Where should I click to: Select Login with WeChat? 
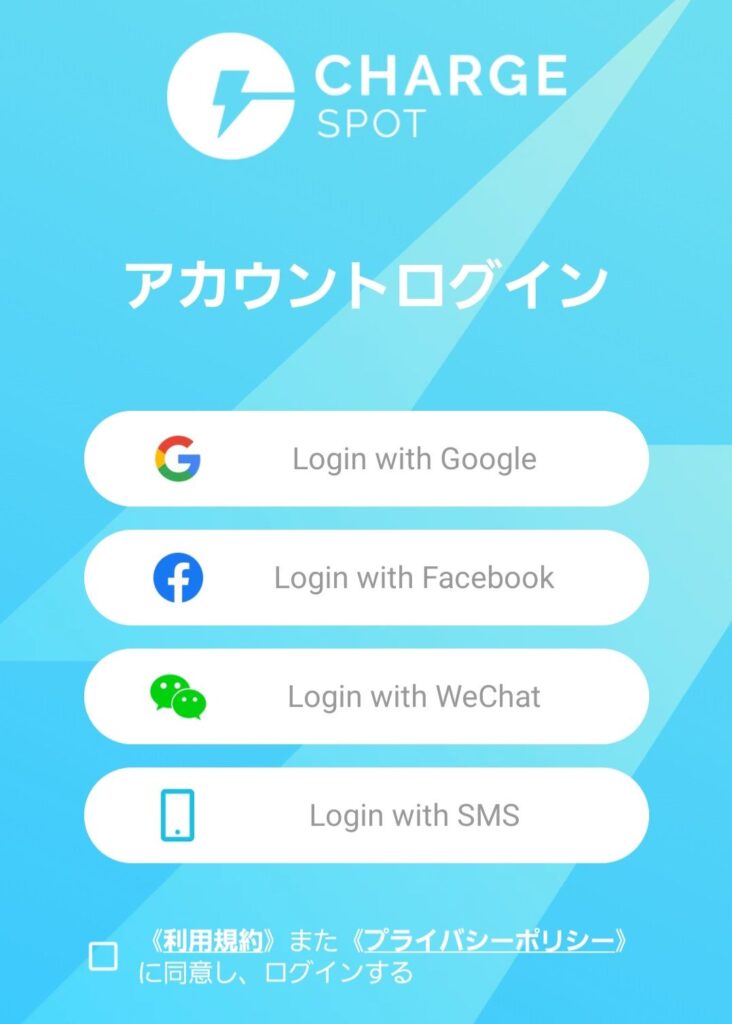click(366, 697)
